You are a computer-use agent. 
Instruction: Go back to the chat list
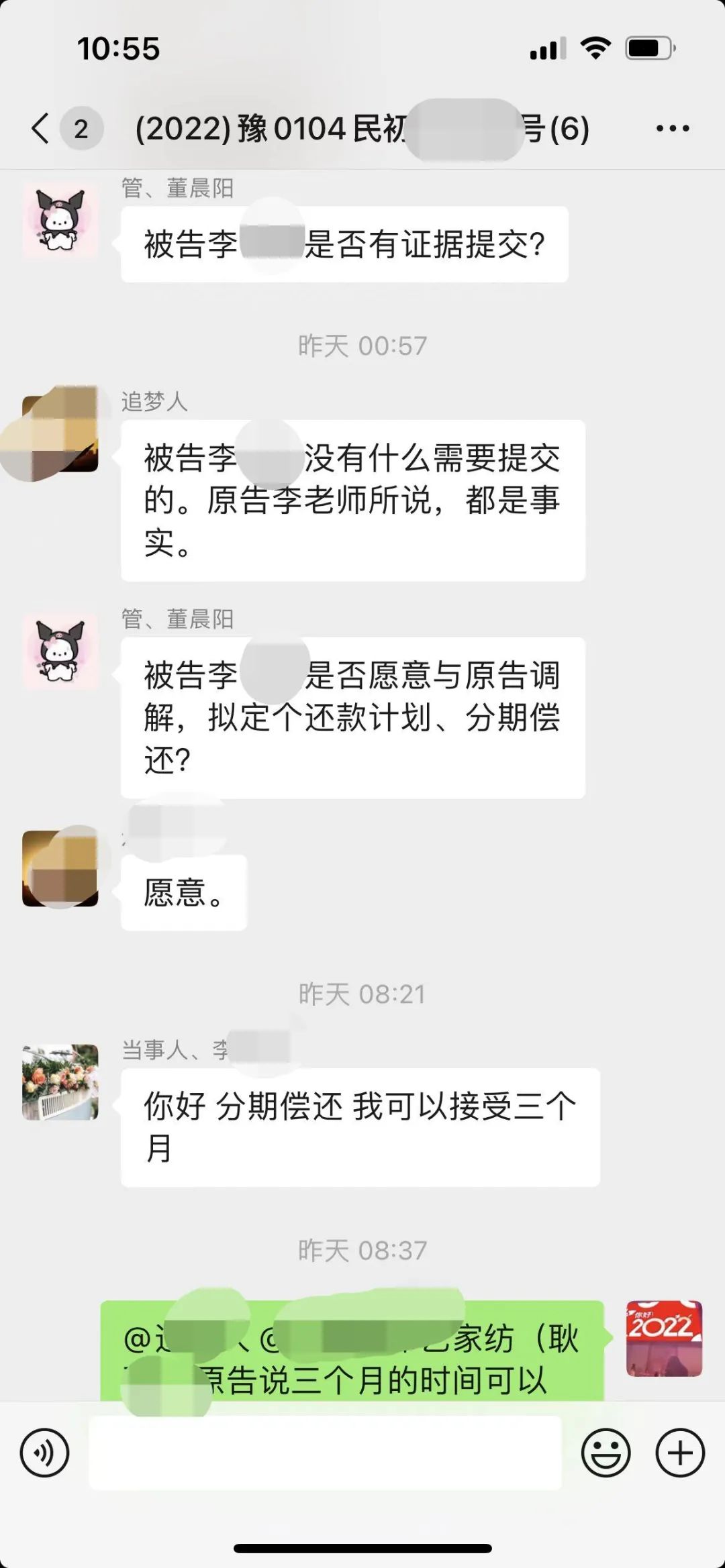point(42,128)
